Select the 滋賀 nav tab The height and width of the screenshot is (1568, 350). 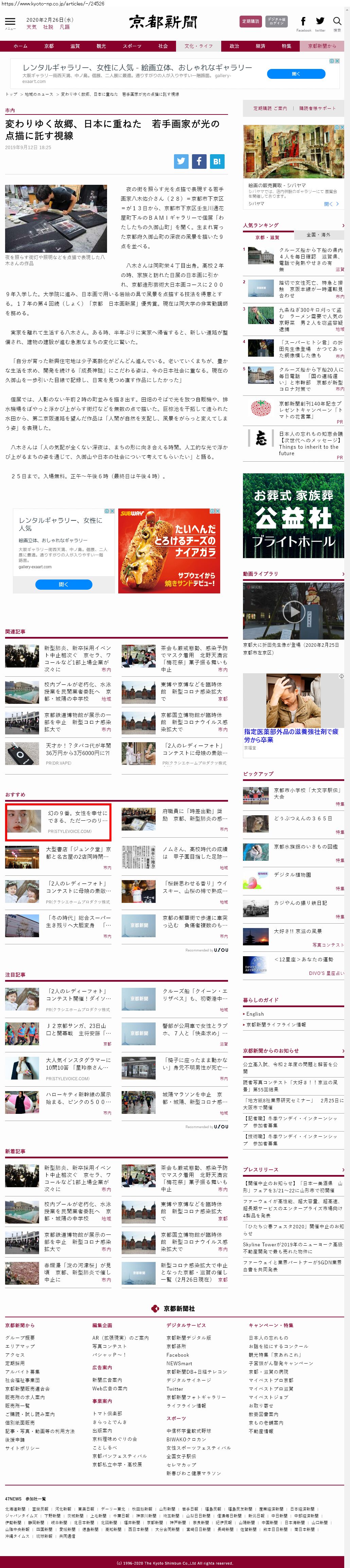pyautogui.click(x=75, y=46)
